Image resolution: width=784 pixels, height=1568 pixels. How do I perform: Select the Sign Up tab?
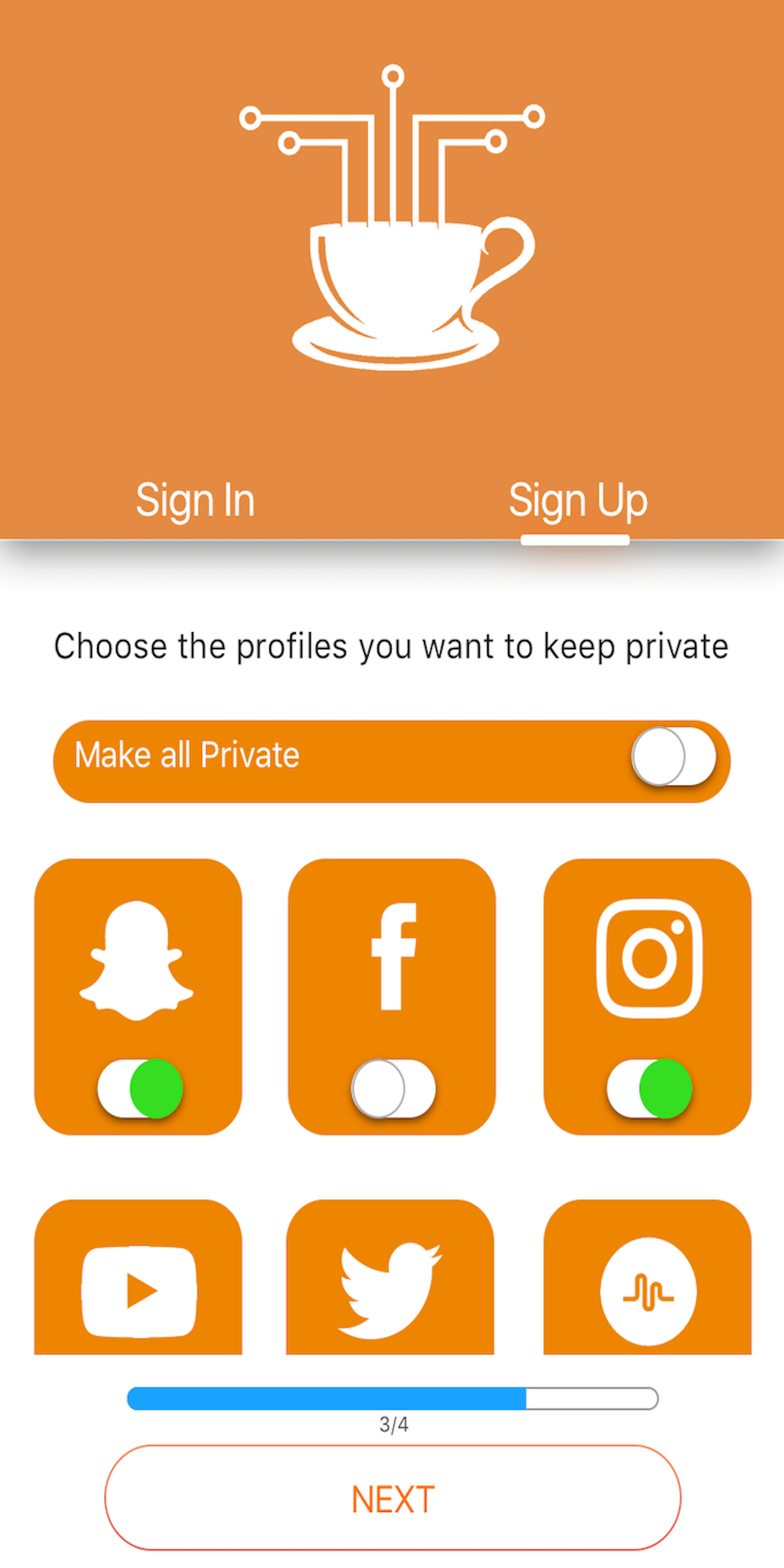(577, 500)
